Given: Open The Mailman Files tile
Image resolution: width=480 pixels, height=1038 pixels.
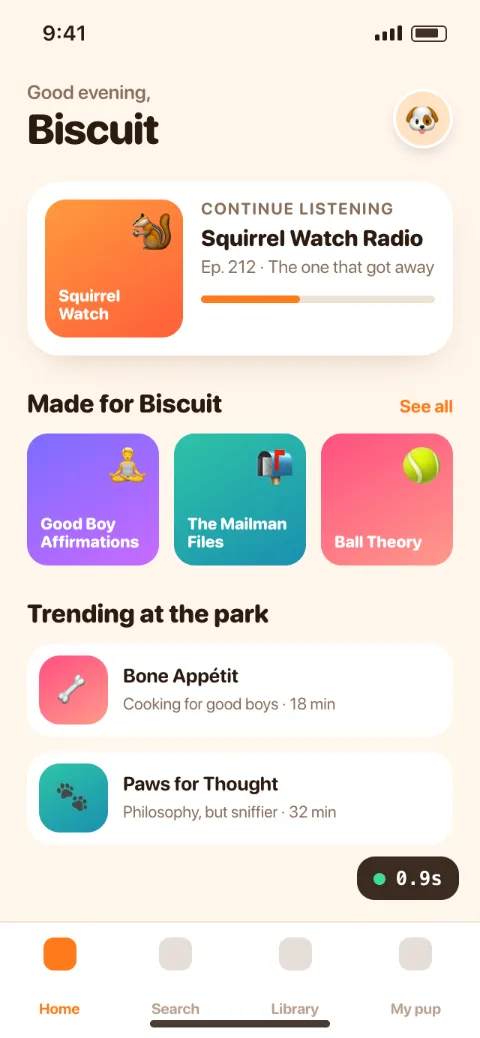Looking at the screenshot, I should click(x=240, y=499).
